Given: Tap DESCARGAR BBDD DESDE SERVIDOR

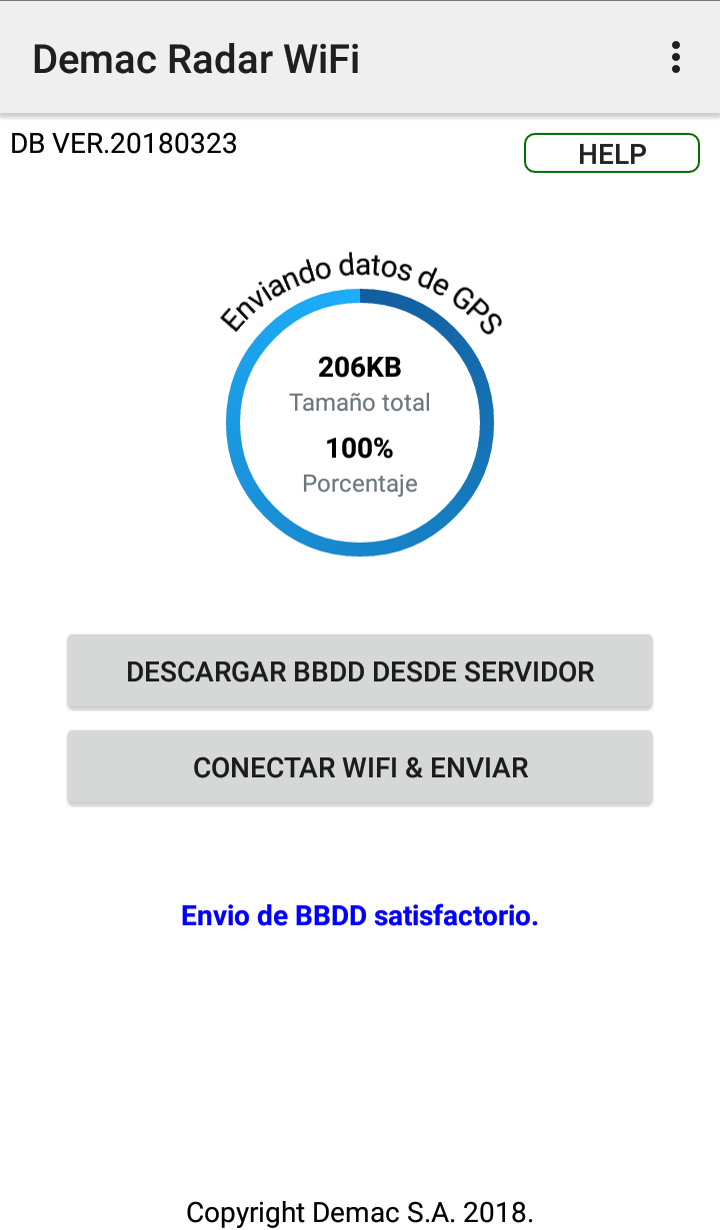Looking at the screenshot, I should [360, 671].
